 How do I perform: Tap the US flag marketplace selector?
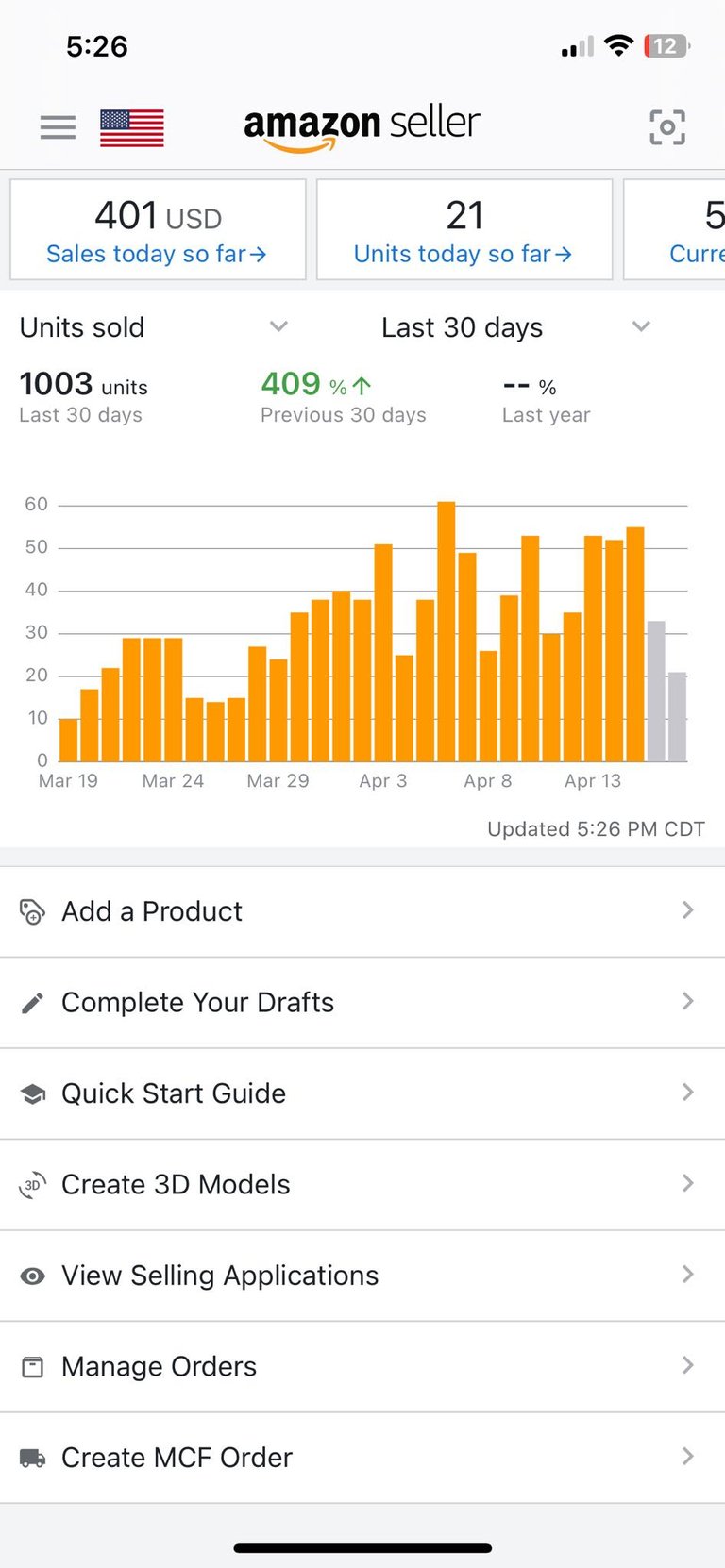tap(132, 127)
